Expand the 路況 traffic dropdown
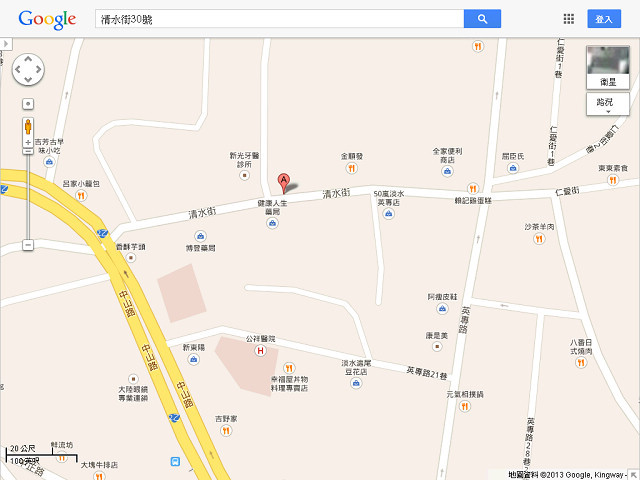The height and width of the screenshot is (480, 640). tap(608, 104)
